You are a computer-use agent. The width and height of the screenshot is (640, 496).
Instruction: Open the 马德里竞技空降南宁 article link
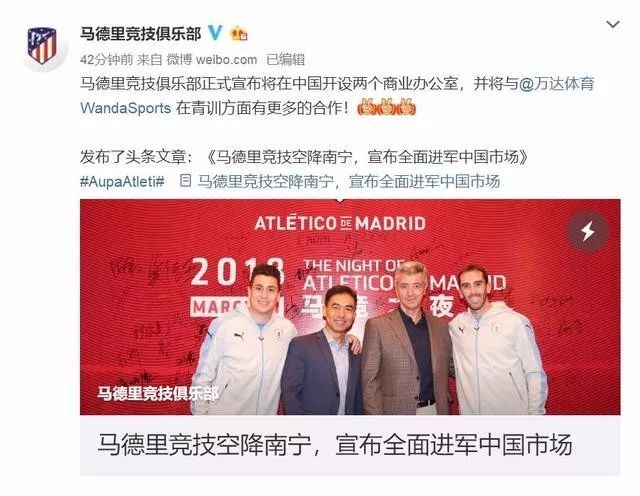tap(348, 181)
